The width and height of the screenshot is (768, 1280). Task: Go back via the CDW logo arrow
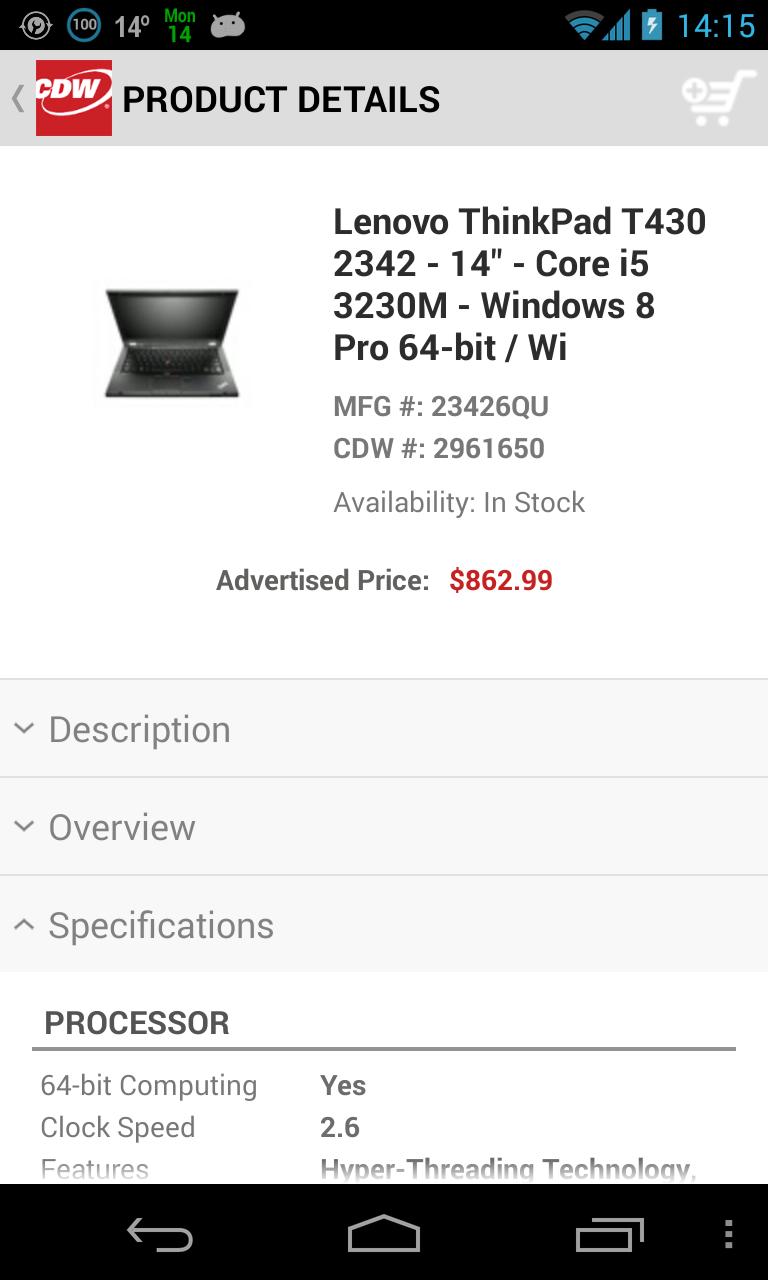(60, 98)
